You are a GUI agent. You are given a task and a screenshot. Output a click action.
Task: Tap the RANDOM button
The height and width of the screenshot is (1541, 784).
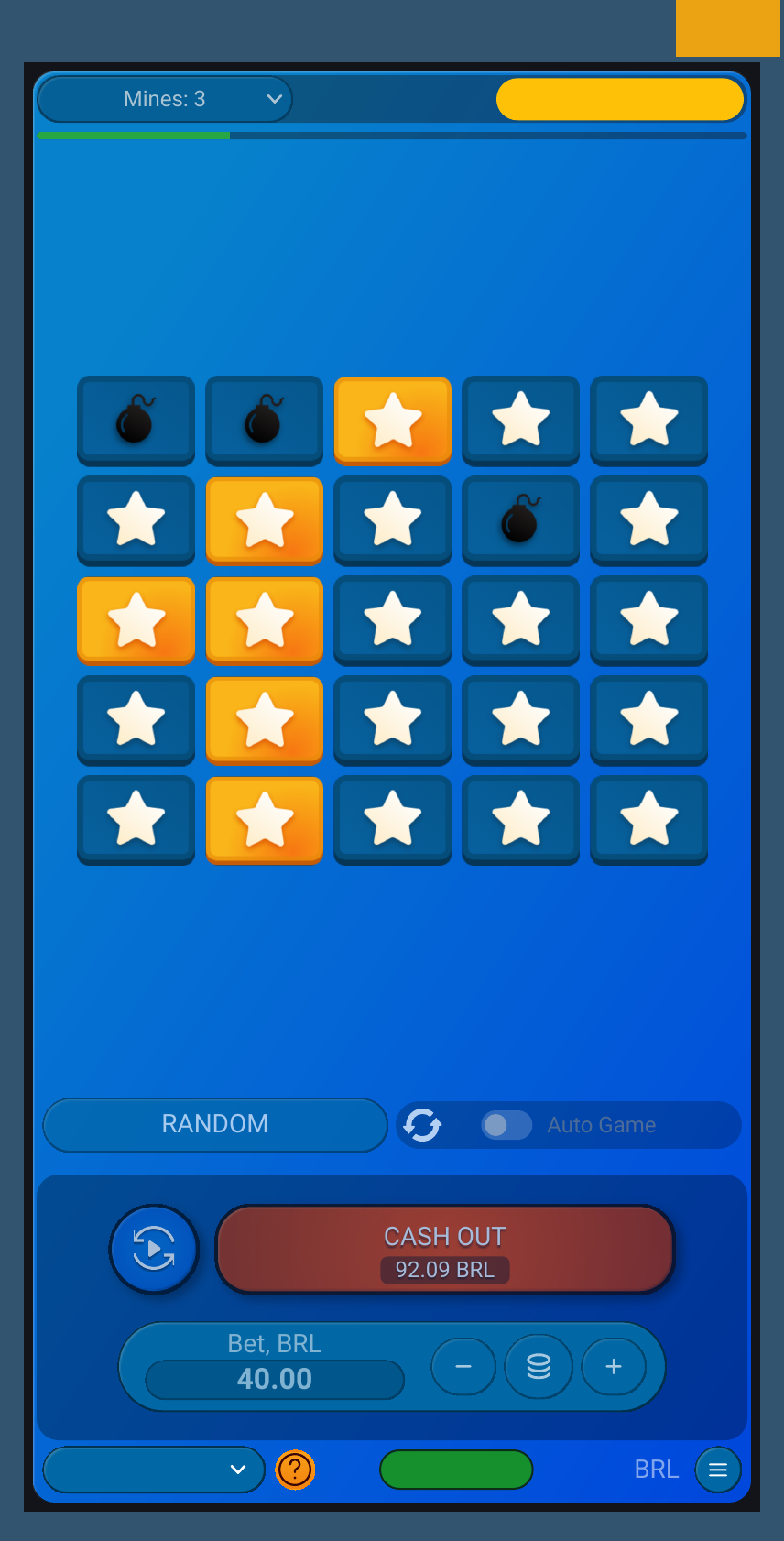click(215, 1124)
